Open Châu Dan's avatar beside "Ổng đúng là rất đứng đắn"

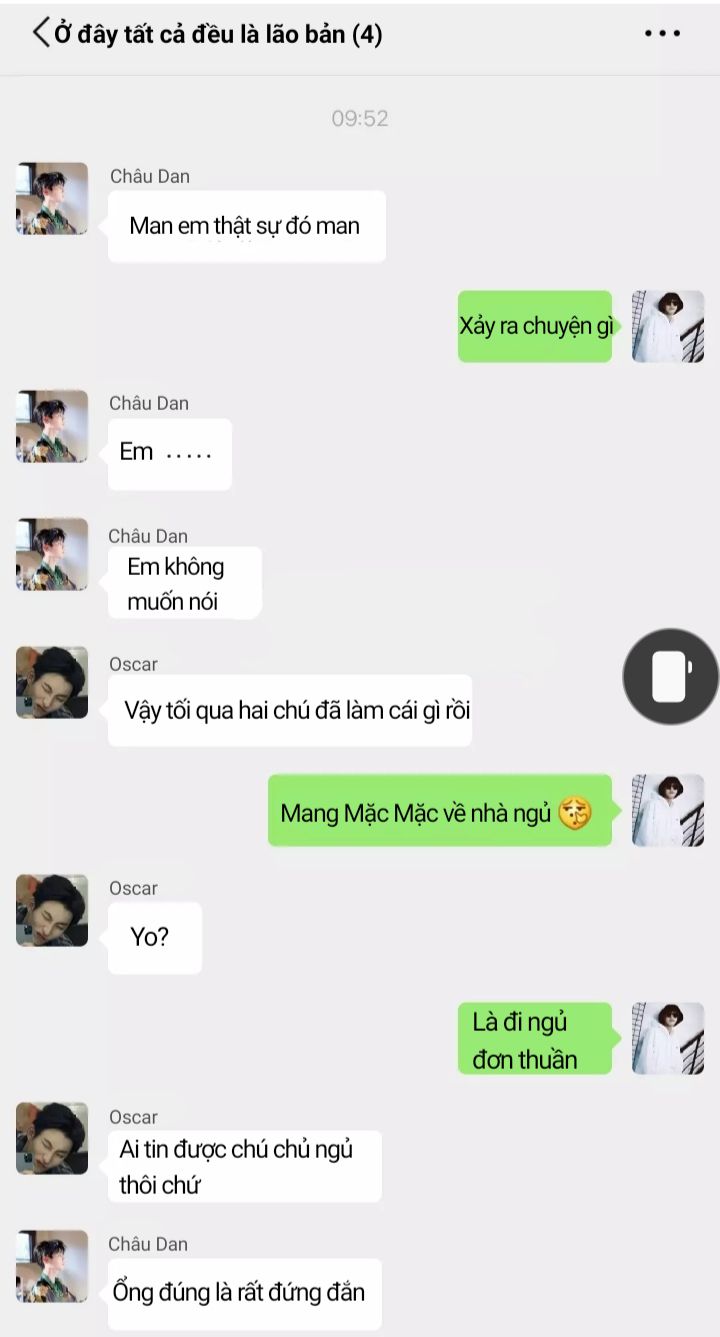[x=52, y=1266]
